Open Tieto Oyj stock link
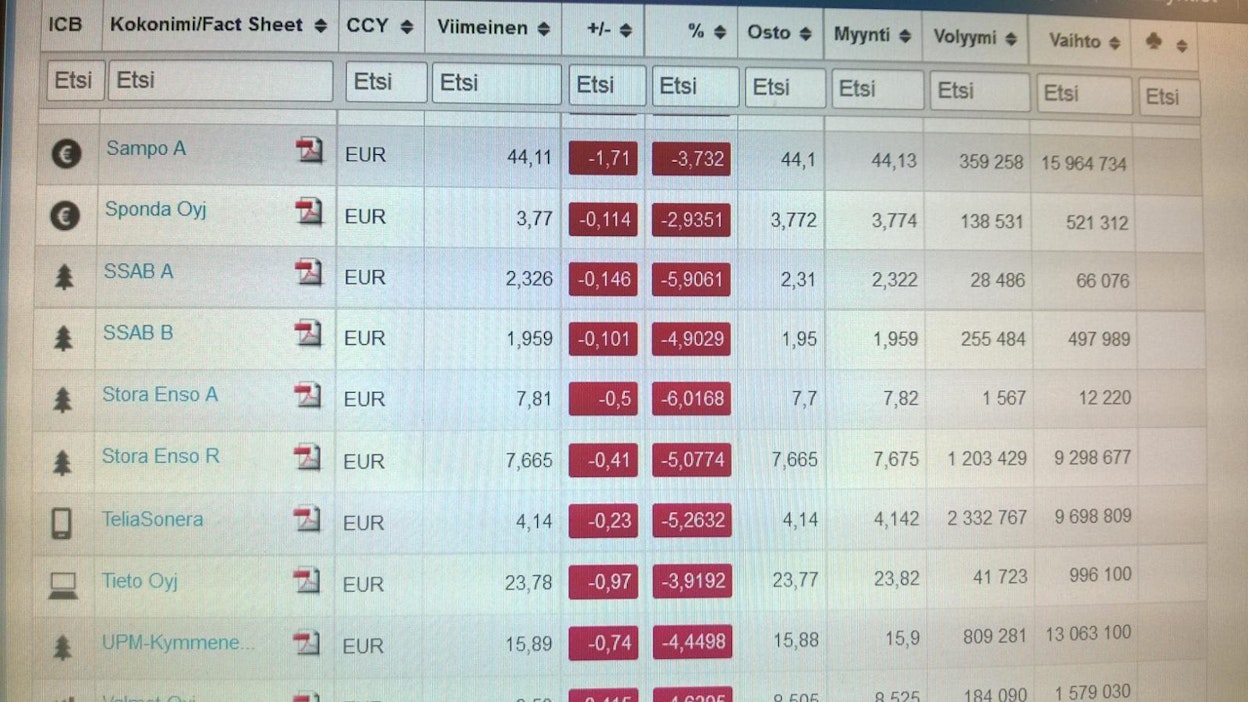This screenshot has width=1248, height=702. click(x=139, y=581)
